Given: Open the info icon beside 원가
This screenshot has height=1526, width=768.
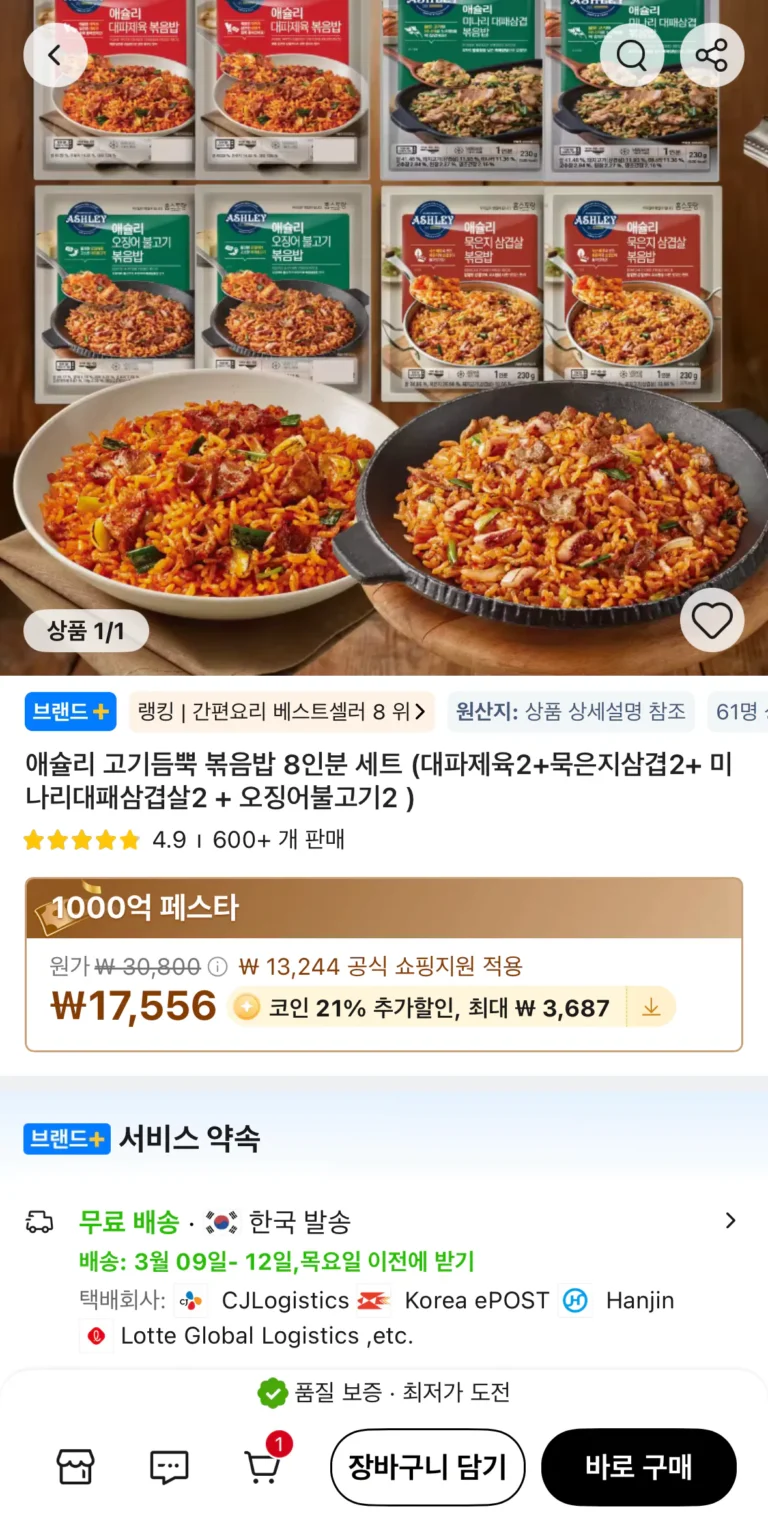Looking at the screenshot, I should click(217, 967).
